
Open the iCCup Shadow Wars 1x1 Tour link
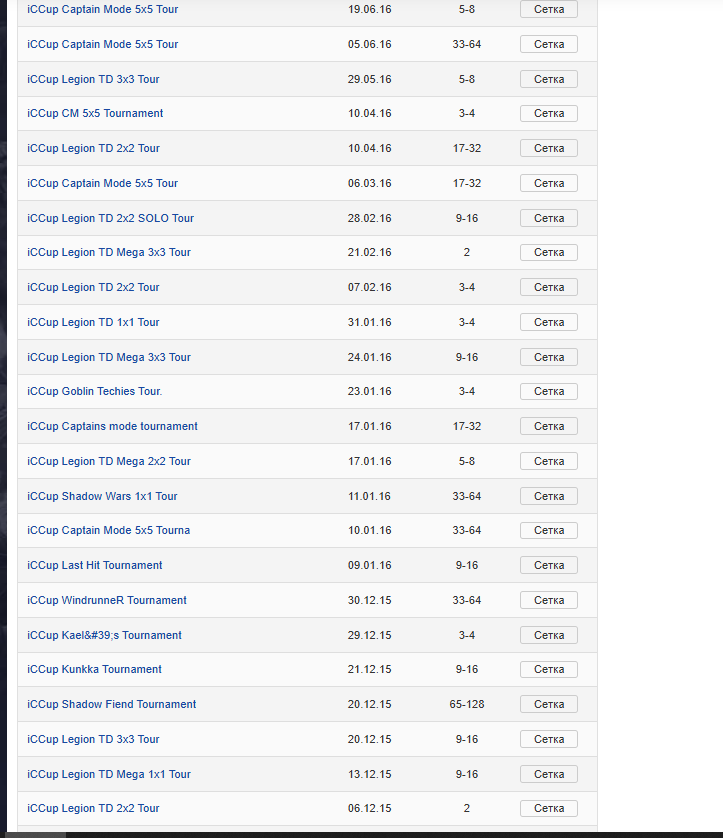click(x=102, y=496)
